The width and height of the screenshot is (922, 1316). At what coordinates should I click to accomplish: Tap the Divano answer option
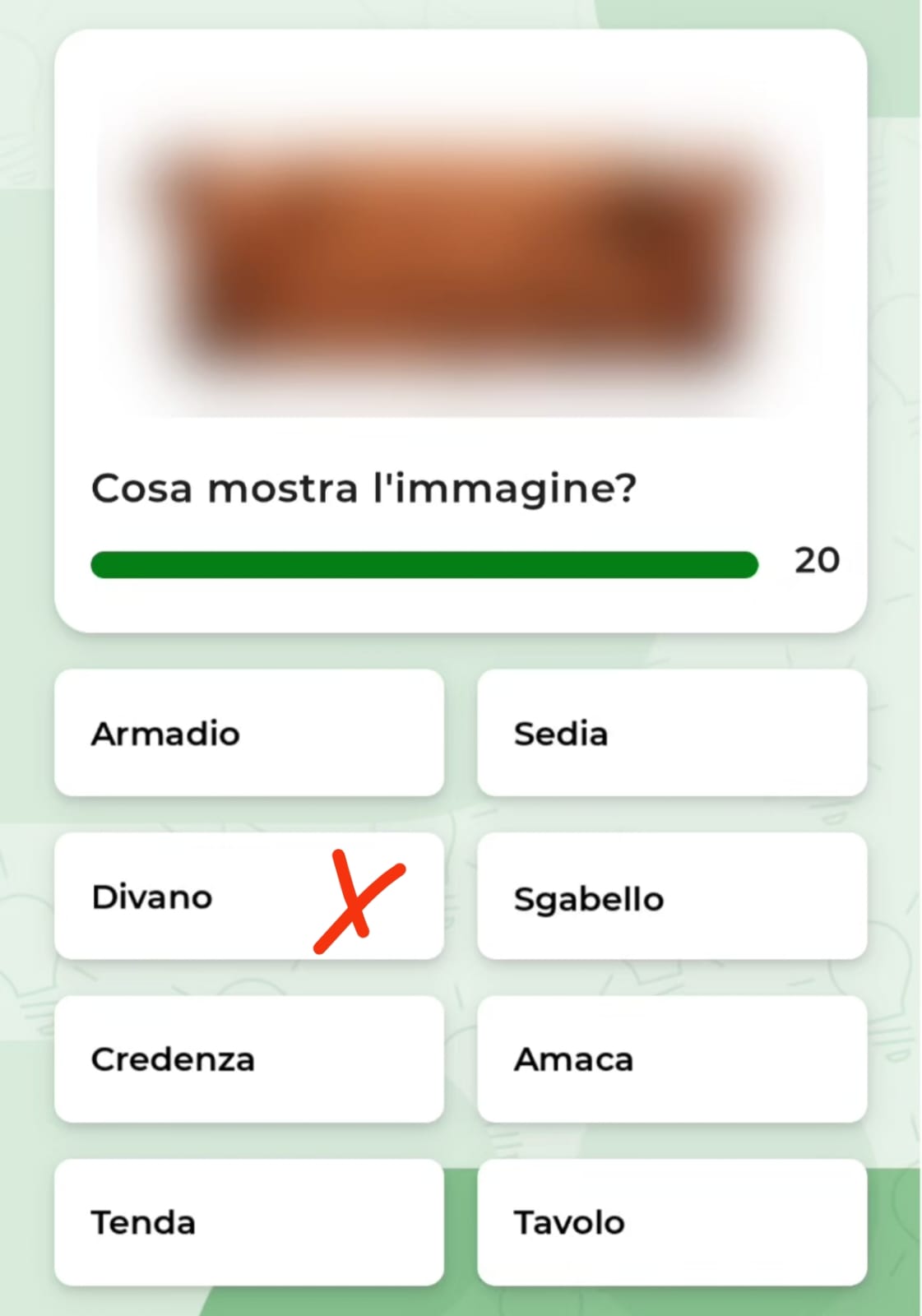[x=248, y=897]
